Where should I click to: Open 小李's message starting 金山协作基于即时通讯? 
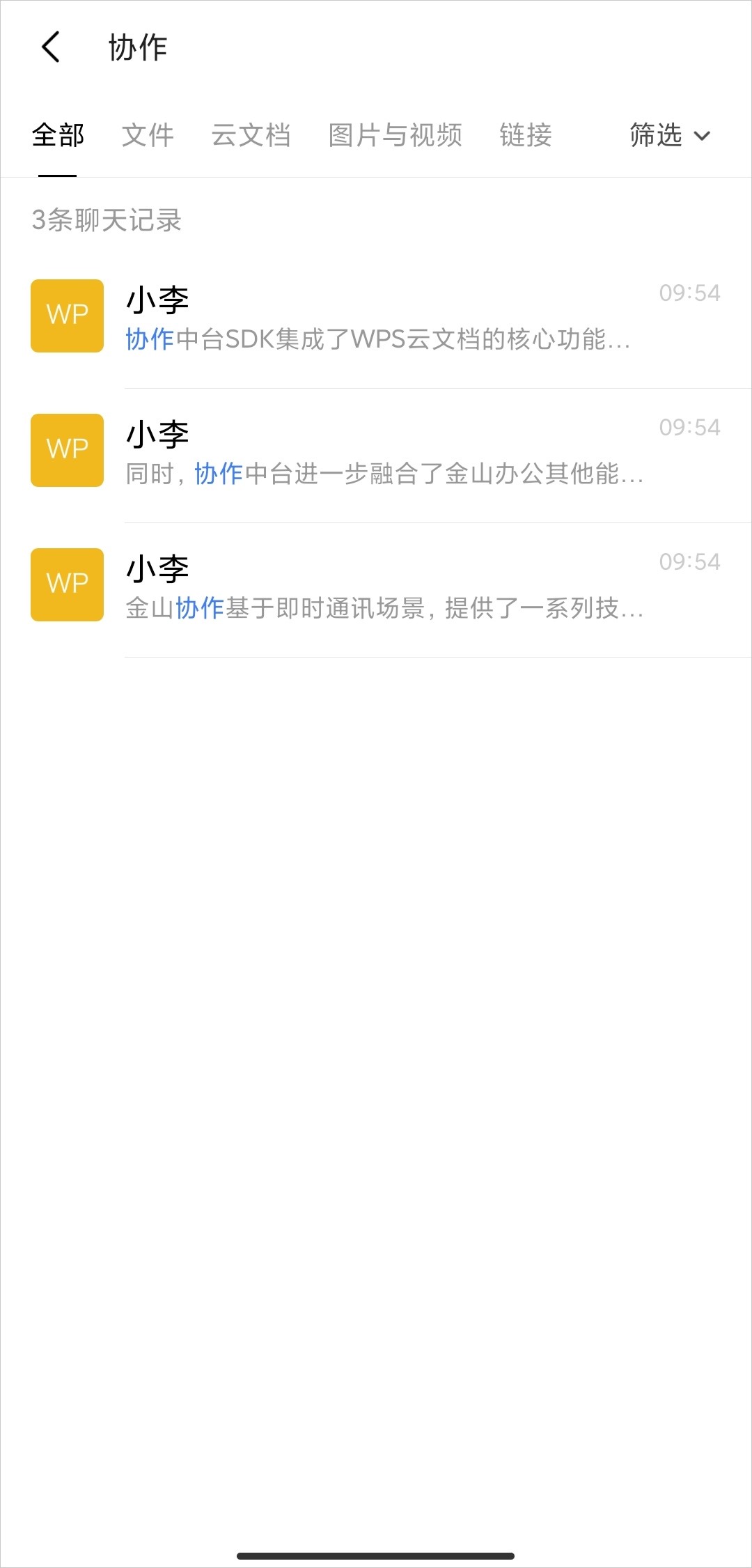point(390,586)
